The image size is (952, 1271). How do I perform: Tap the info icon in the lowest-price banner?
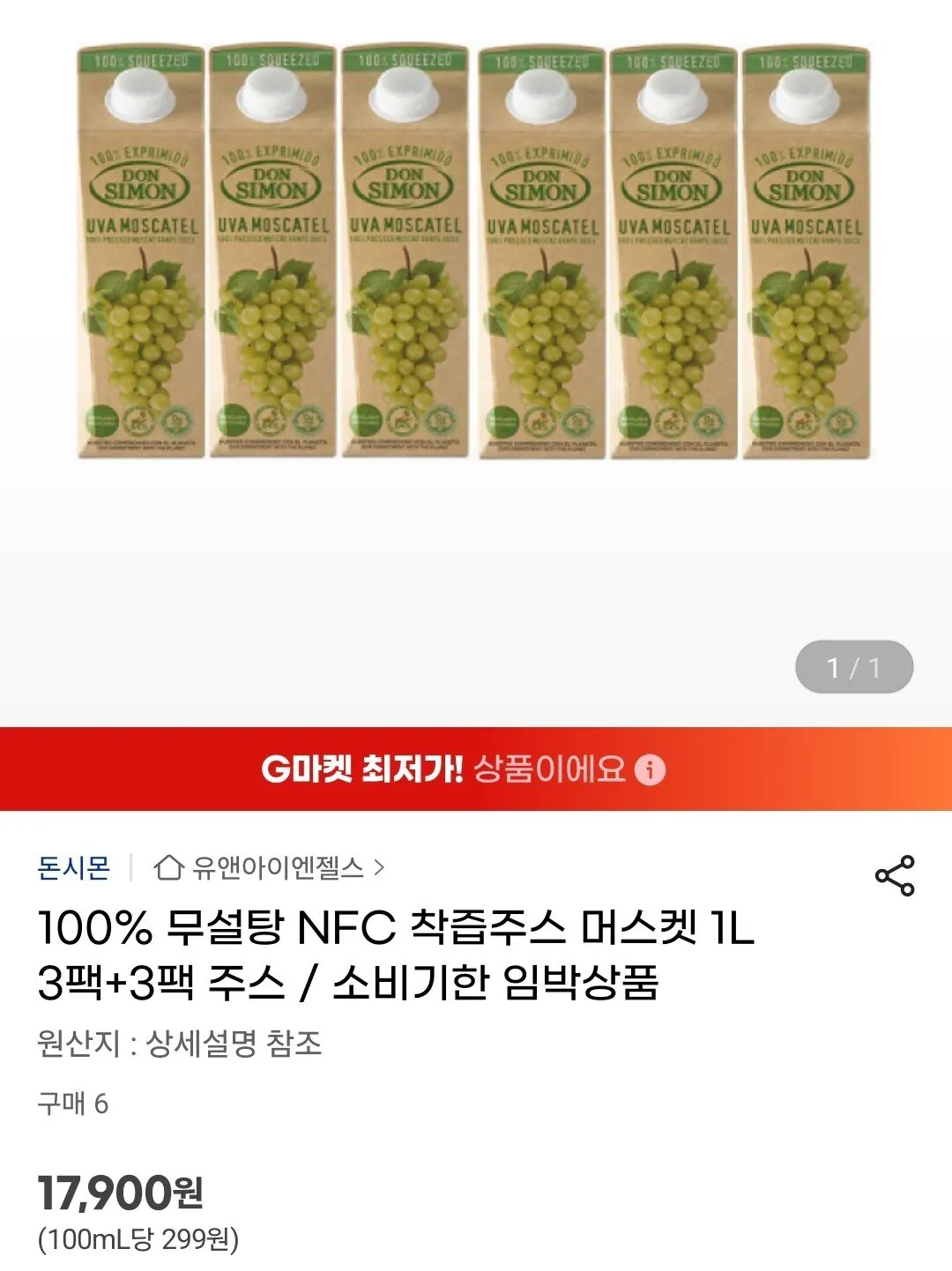coord(650,770)
